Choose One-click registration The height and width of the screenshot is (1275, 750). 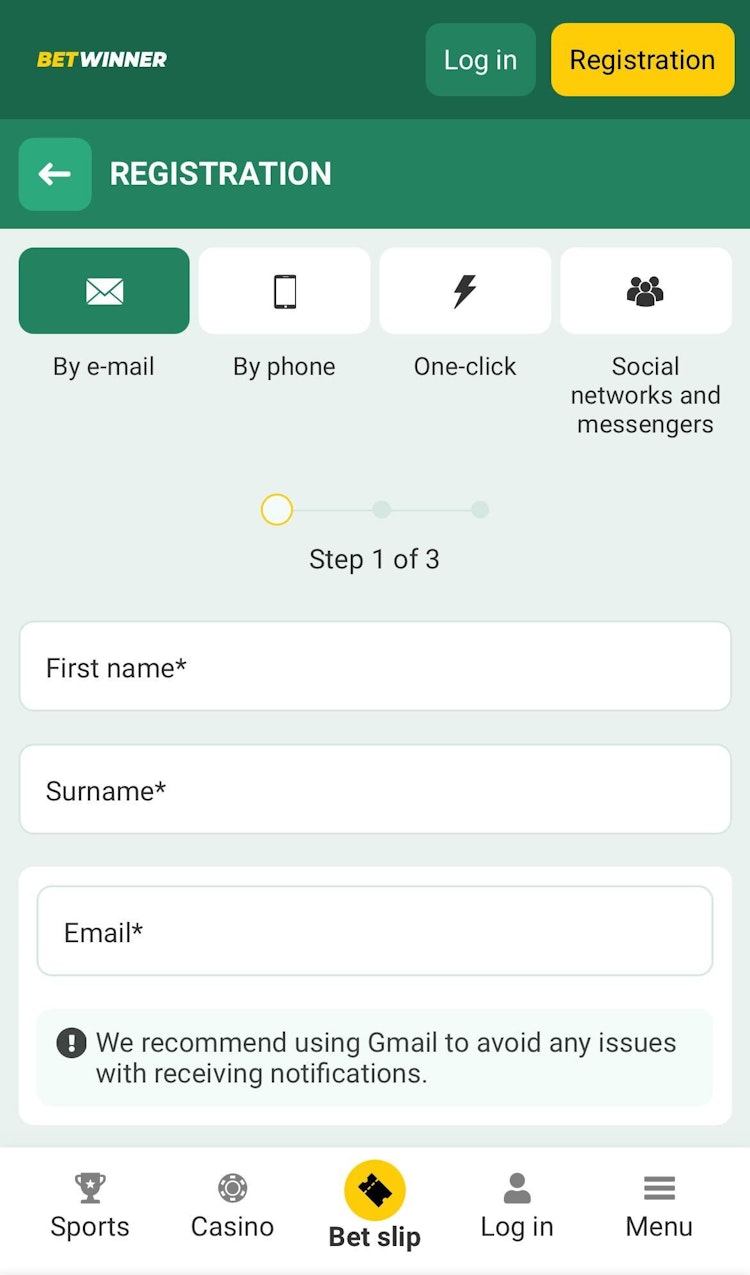point(465,291)
